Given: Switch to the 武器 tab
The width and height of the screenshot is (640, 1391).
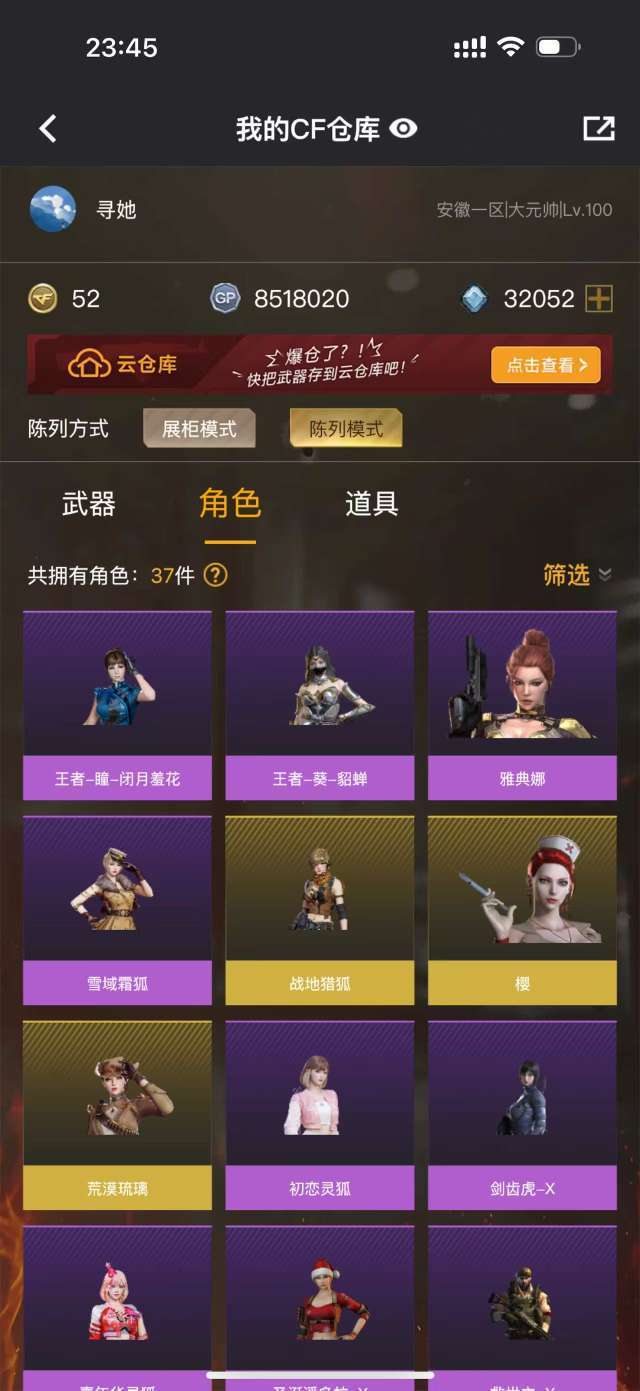Looking at the screenshot, I should pyautogui.click(x=89, y=504).
